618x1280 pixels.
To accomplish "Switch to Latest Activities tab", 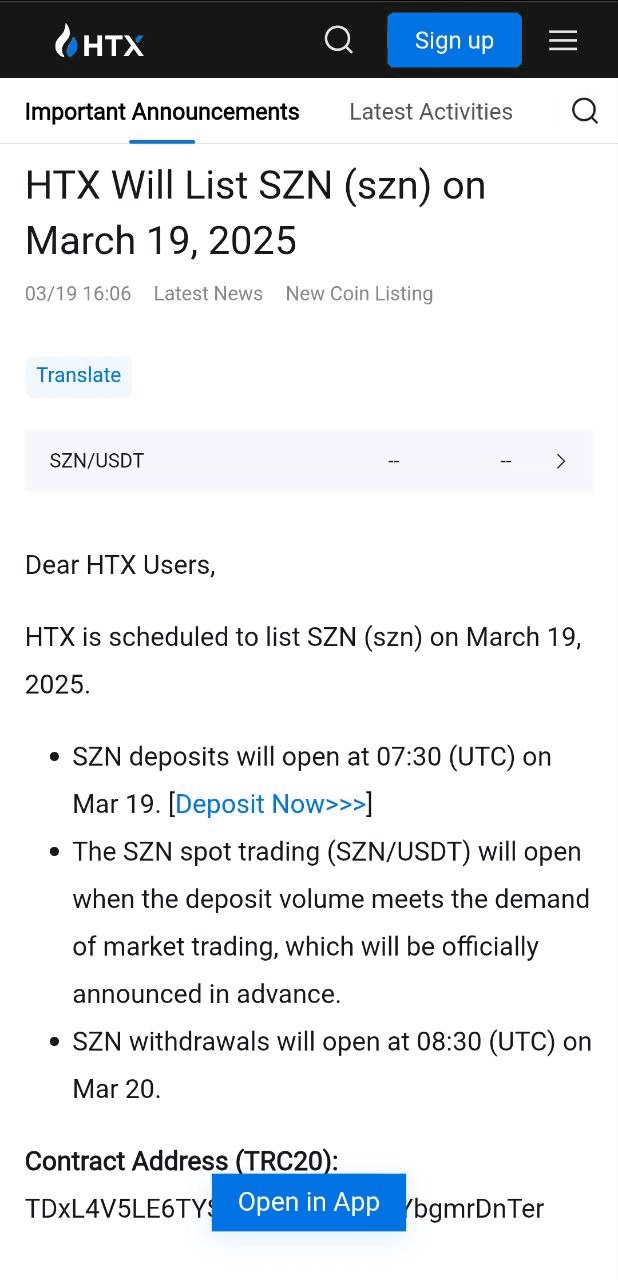I will [430, 112].
